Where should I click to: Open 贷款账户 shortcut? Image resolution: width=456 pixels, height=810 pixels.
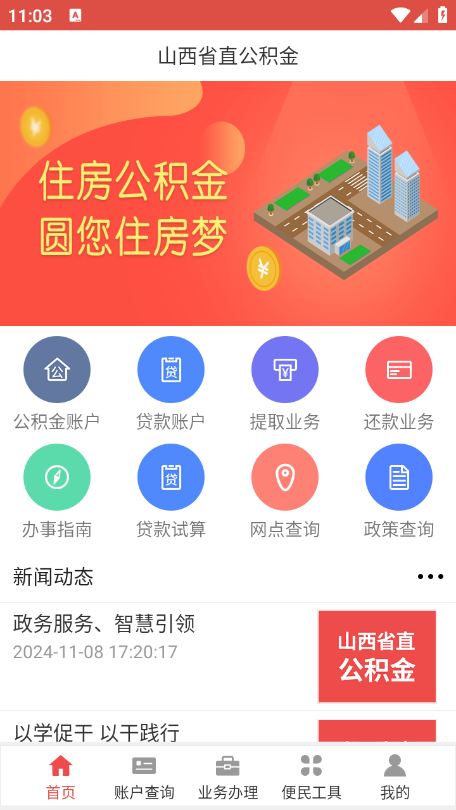pos(170,384)
